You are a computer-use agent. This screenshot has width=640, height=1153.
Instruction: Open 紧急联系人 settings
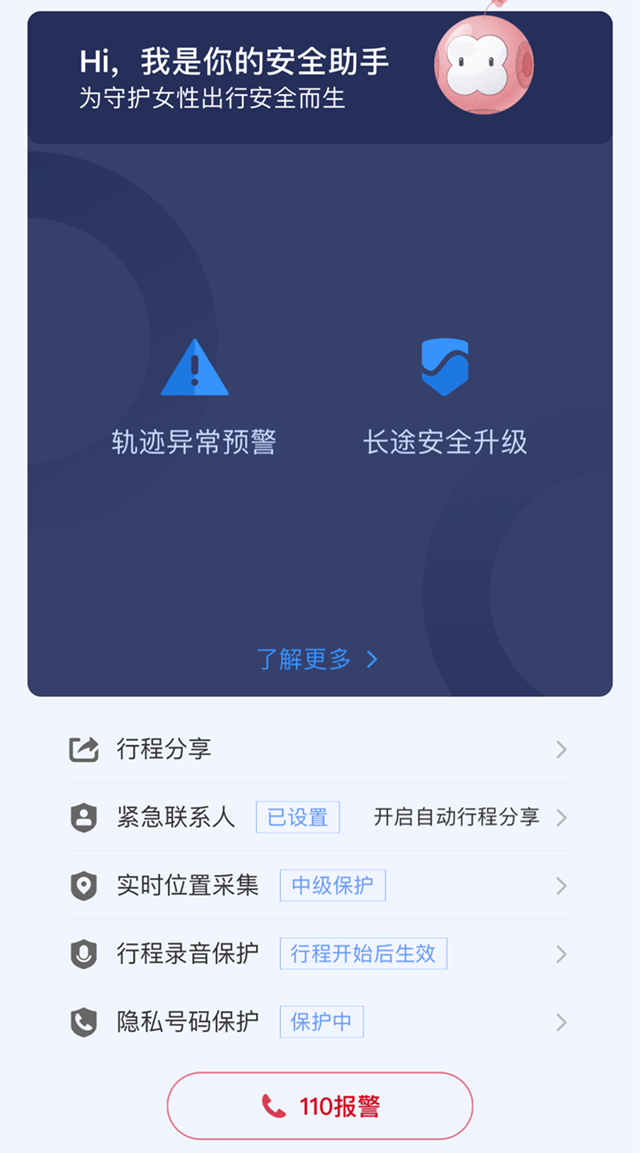point(319,818)
